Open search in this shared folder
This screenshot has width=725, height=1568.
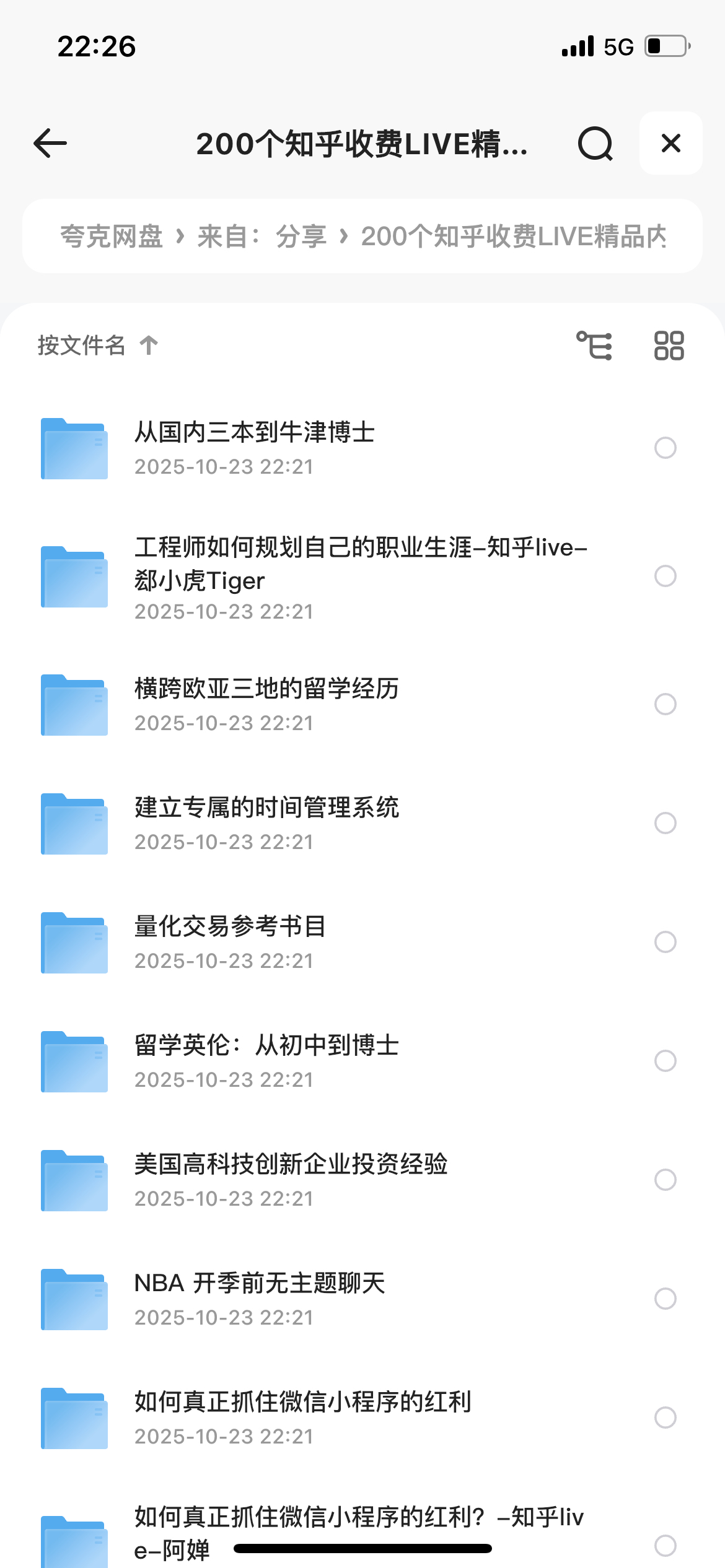[595, 144]
